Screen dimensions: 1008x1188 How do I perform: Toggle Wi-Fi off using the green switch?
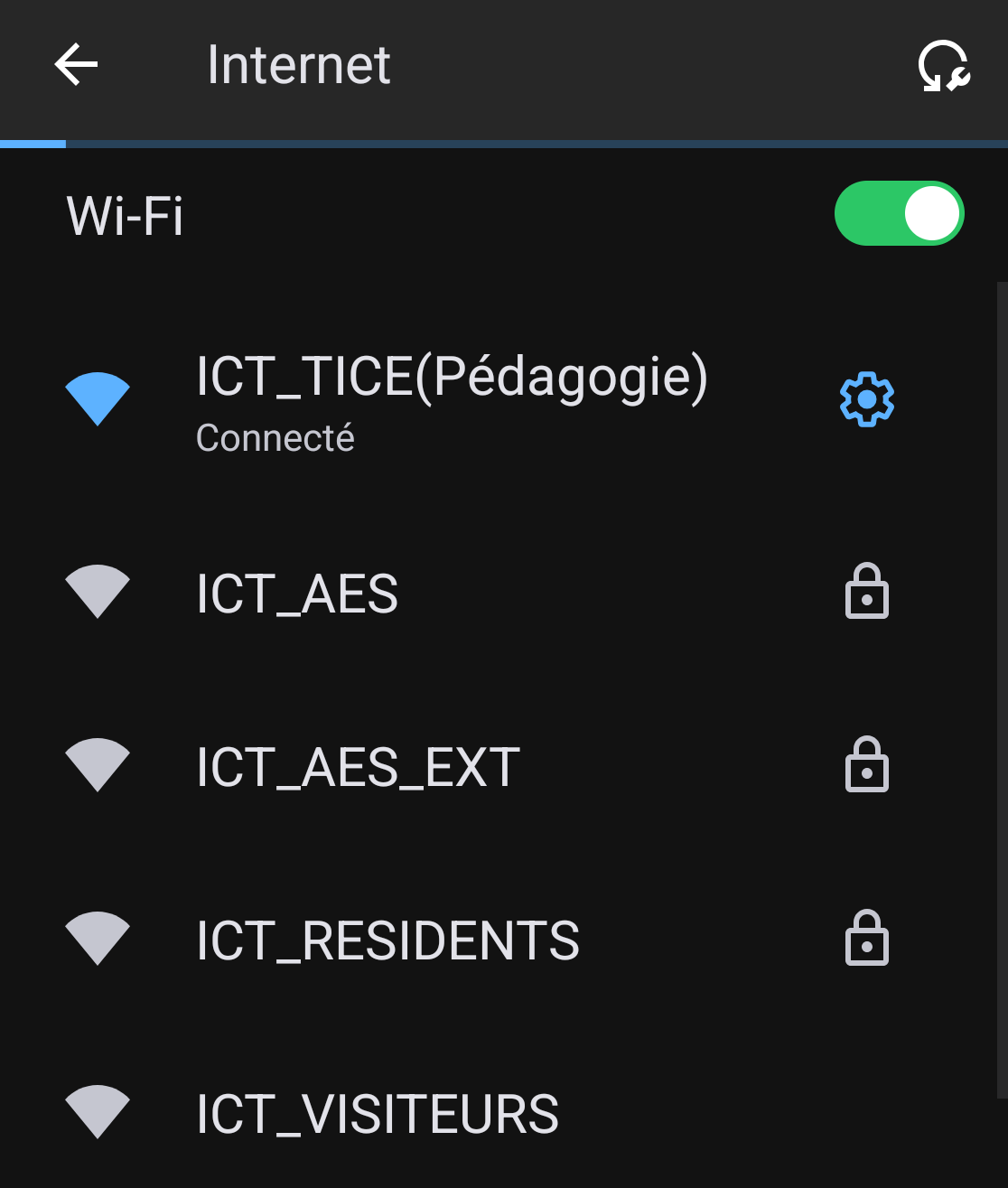[x=899, y=212]
